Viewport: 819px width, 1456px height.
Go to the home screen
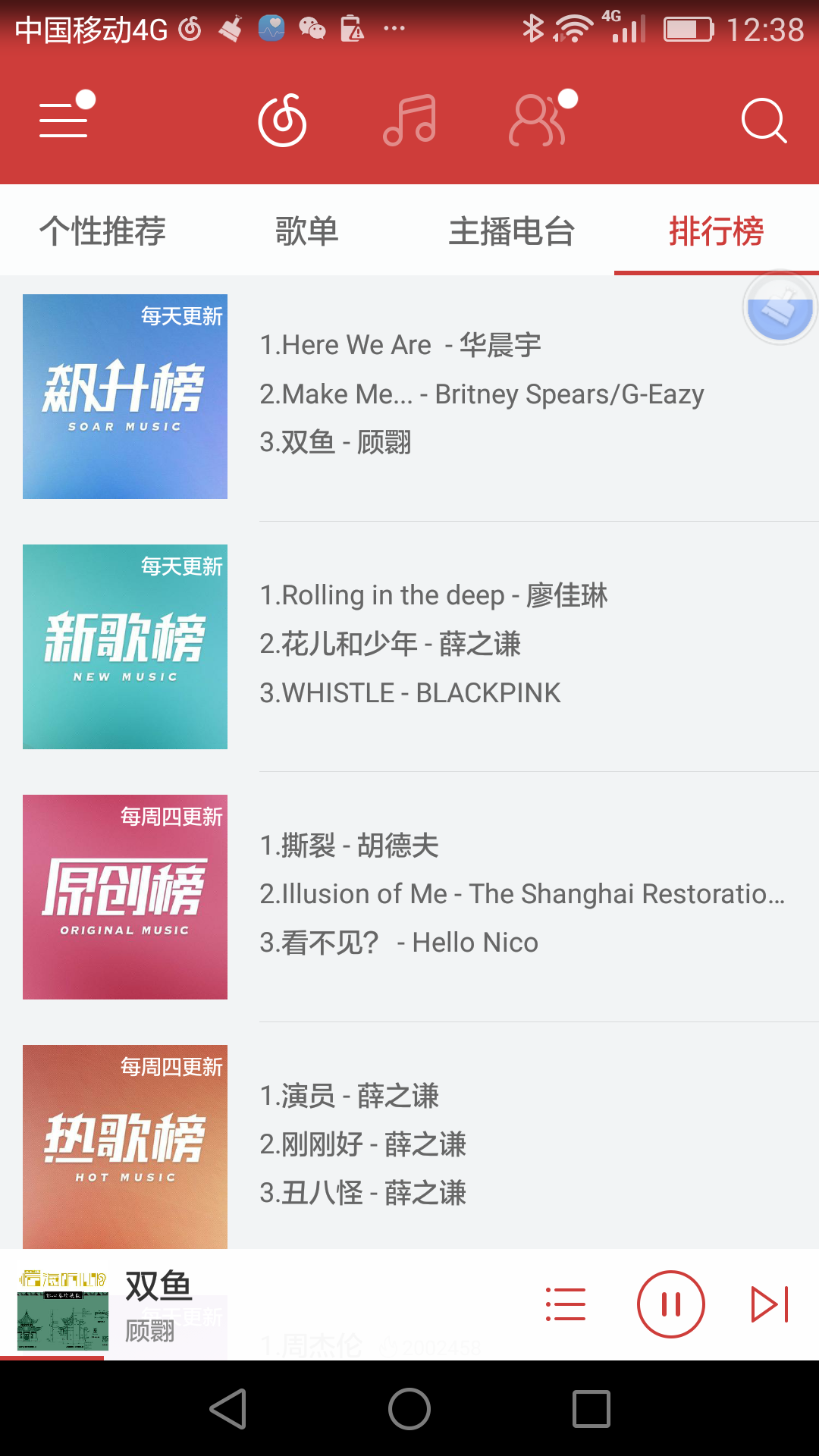409,1409
